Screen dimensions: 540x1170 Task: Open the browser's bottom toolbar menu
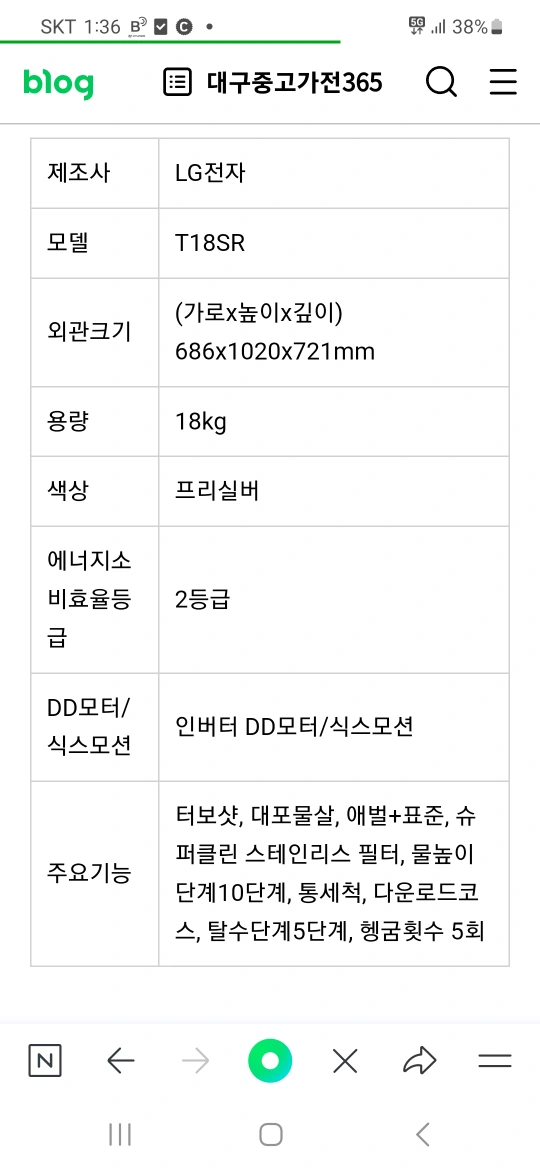[x=495, y=1061]
